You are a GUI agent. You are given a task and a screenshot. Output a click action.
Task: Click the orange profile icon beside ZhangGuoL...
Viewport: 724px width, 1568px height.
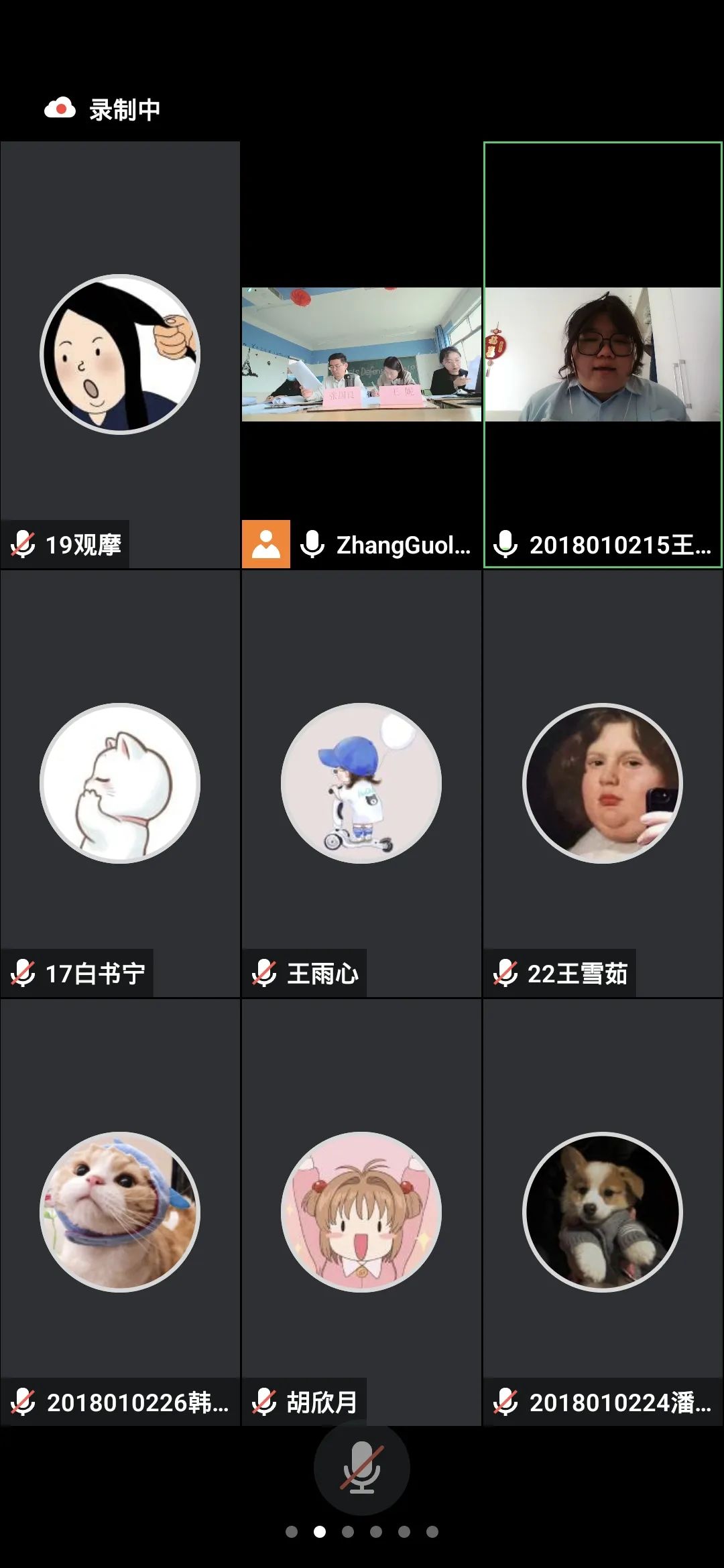coord(267,544)
